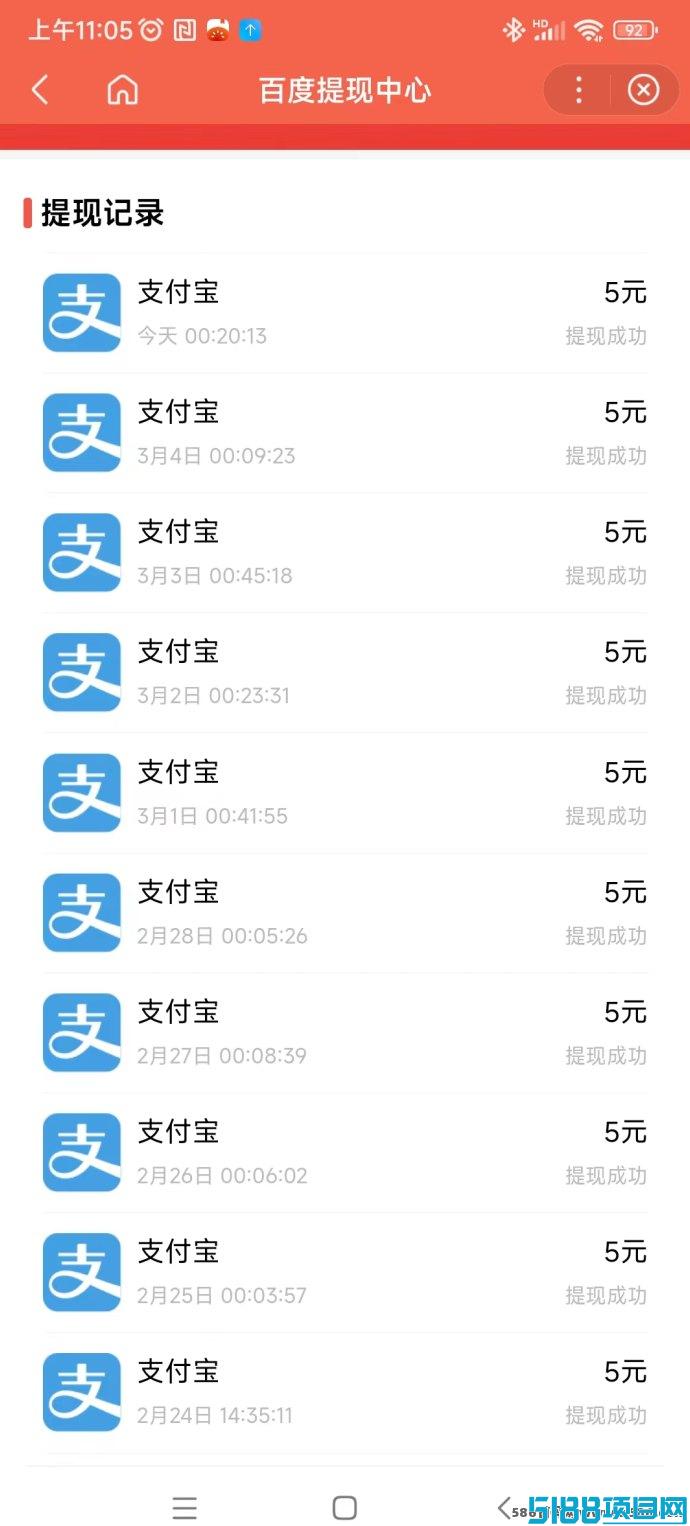Close the mini program with X
690x1526 pixels.
[x=643, y=90]
